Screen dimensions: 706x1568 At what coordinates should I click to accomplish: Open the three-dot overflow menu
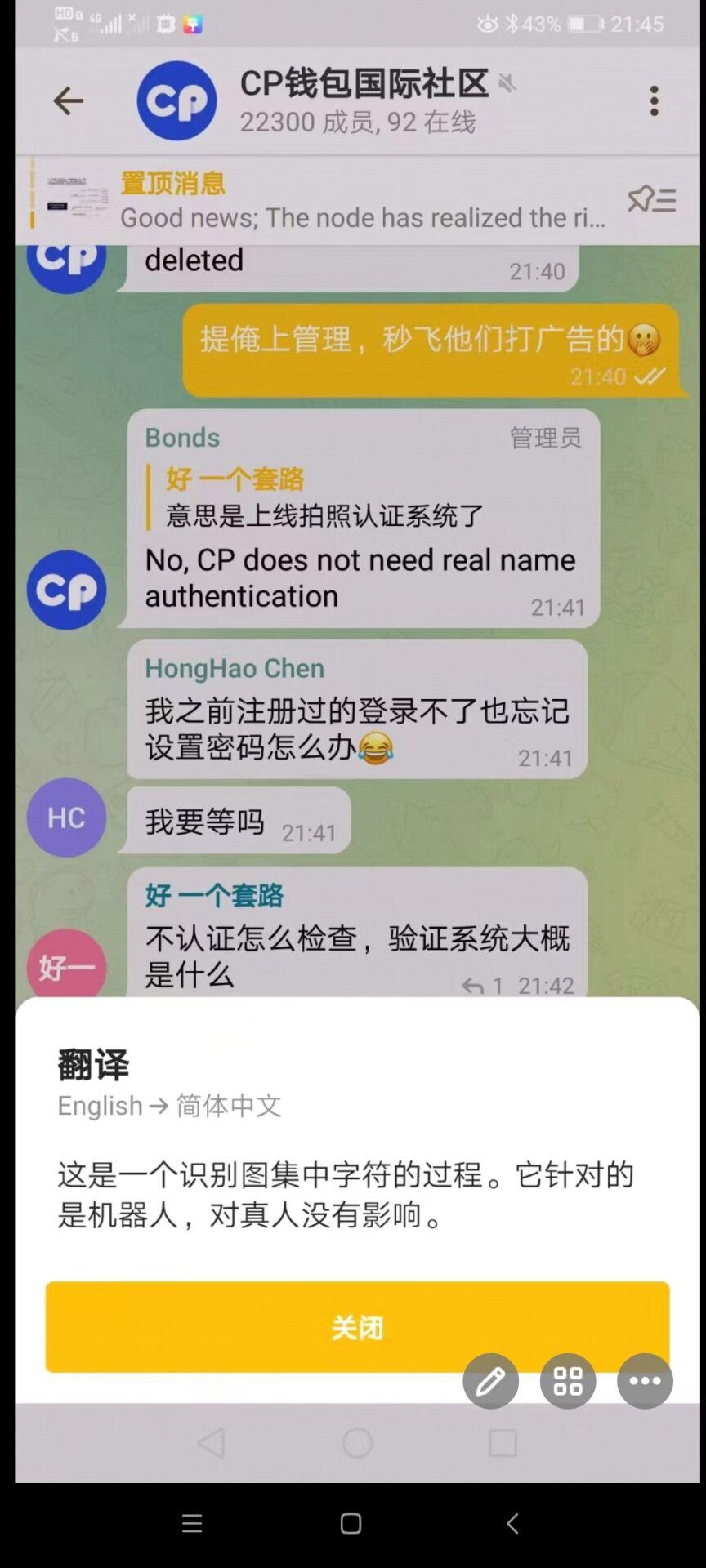[654, 101]
